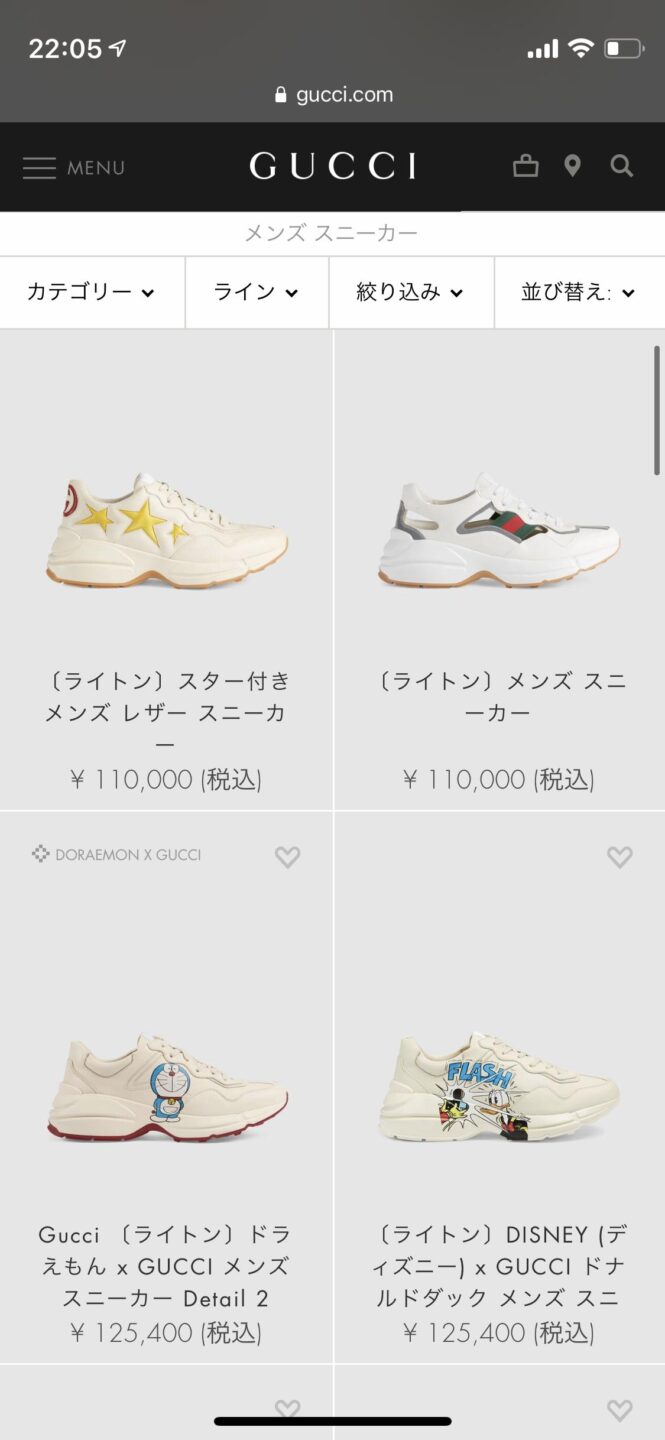This screenshot has height=1440, width=665.
Task: Expand the ライン dropdown
Action: (256, 292)
